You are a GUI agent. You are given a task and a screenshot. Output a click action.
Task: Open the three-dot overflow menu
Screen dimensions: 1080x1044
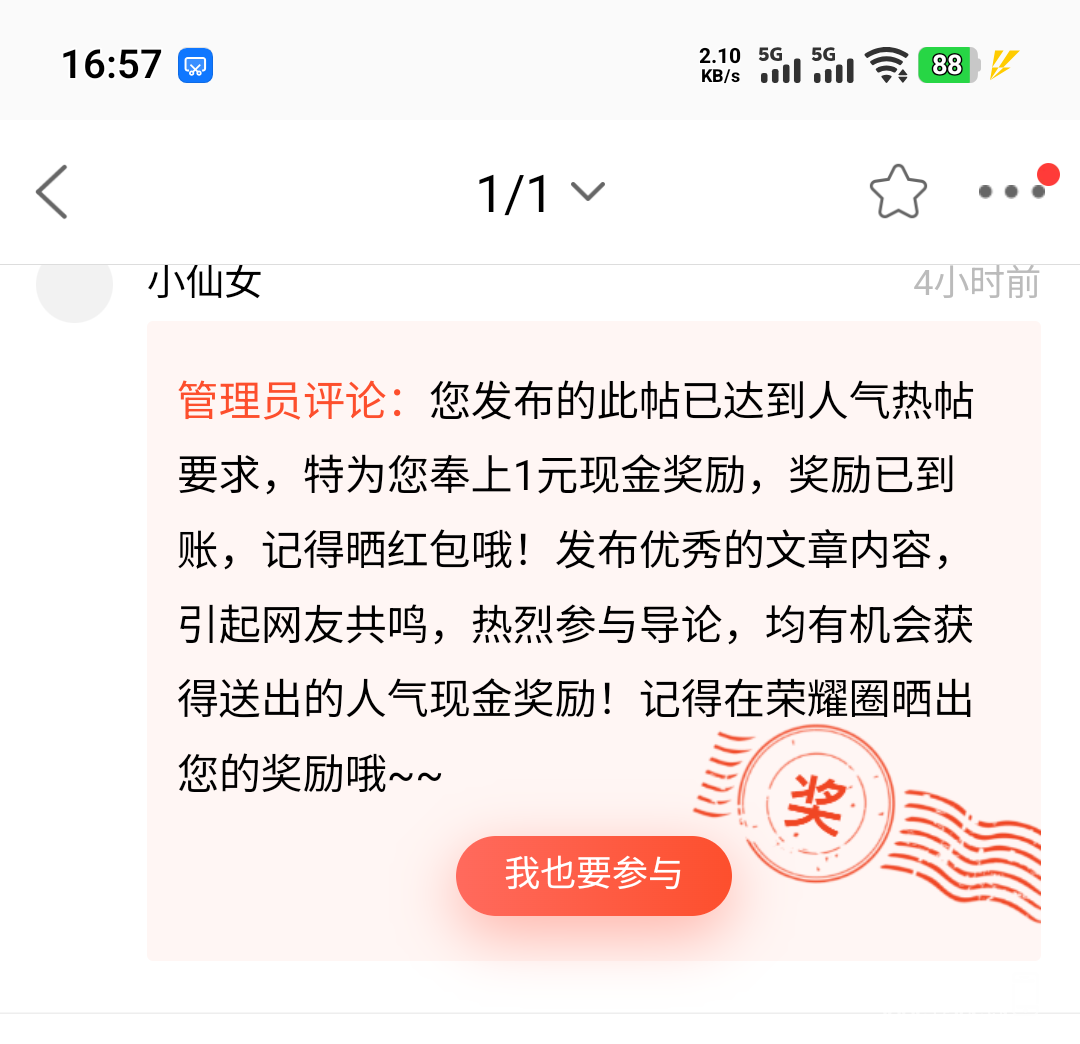click(x=1011, y=192)
